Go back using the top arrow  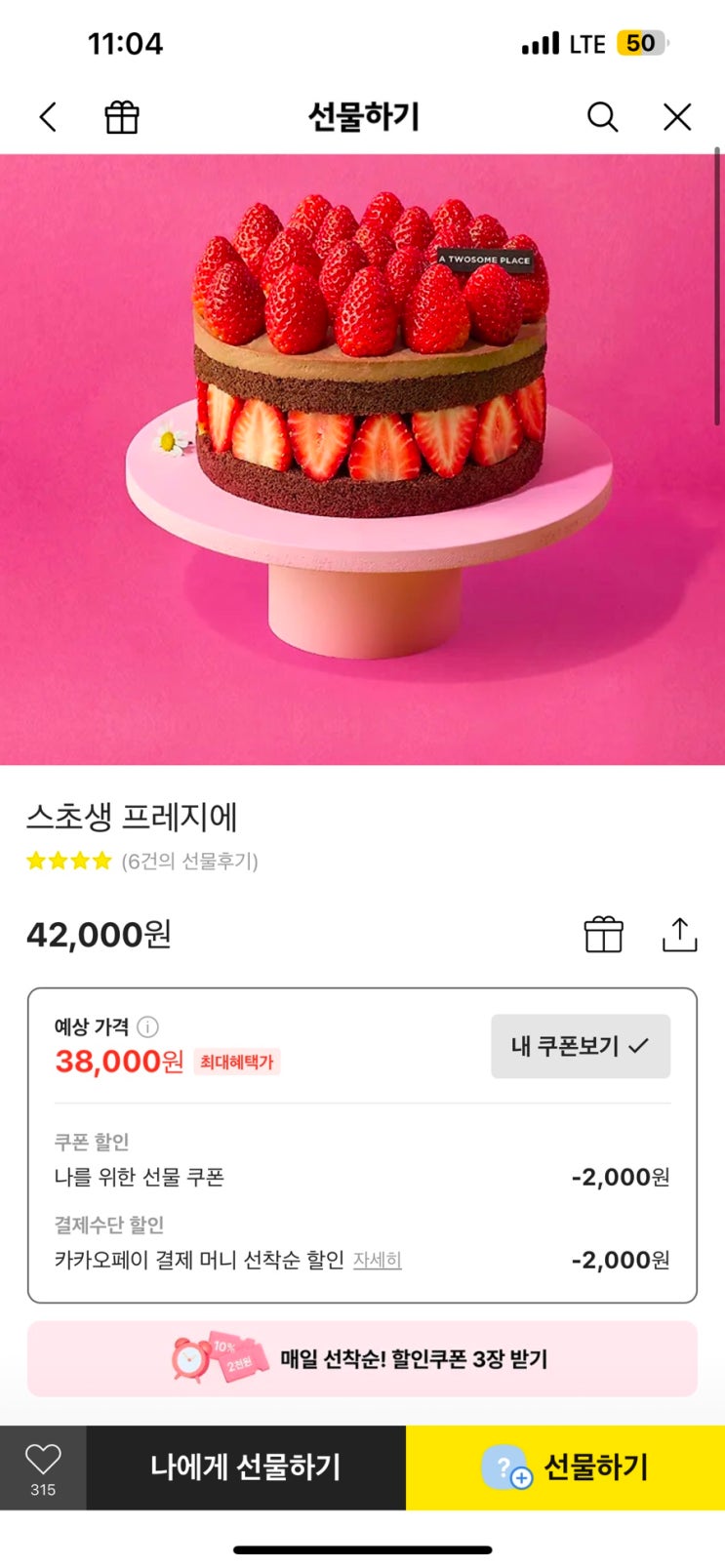pyautogui.click(x=48, y=117)
